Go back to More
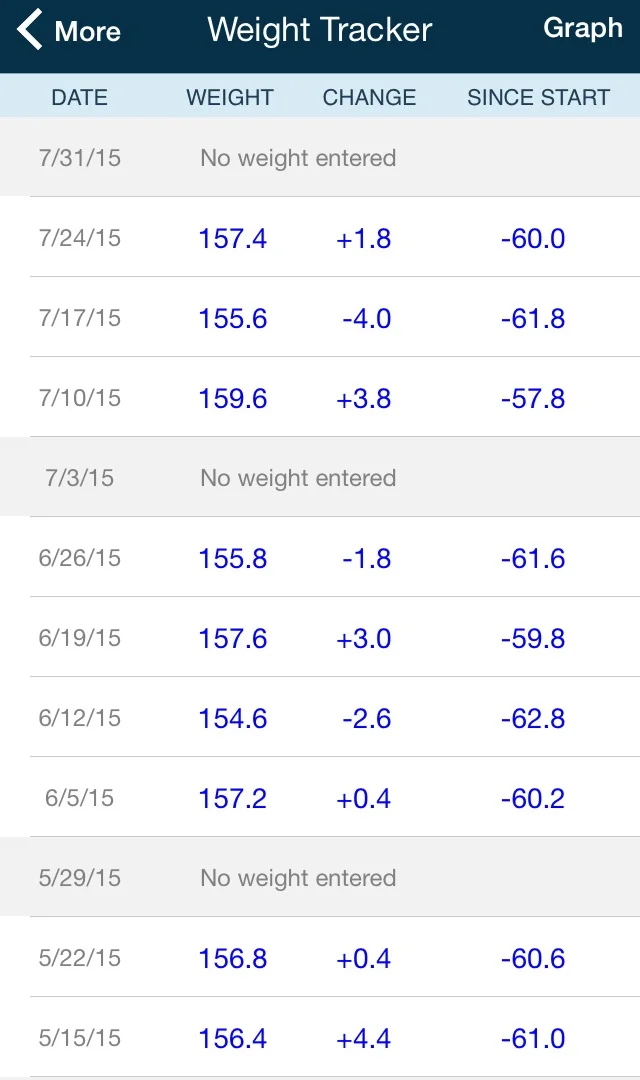The image size is (640, 1080). click(69, 30)
